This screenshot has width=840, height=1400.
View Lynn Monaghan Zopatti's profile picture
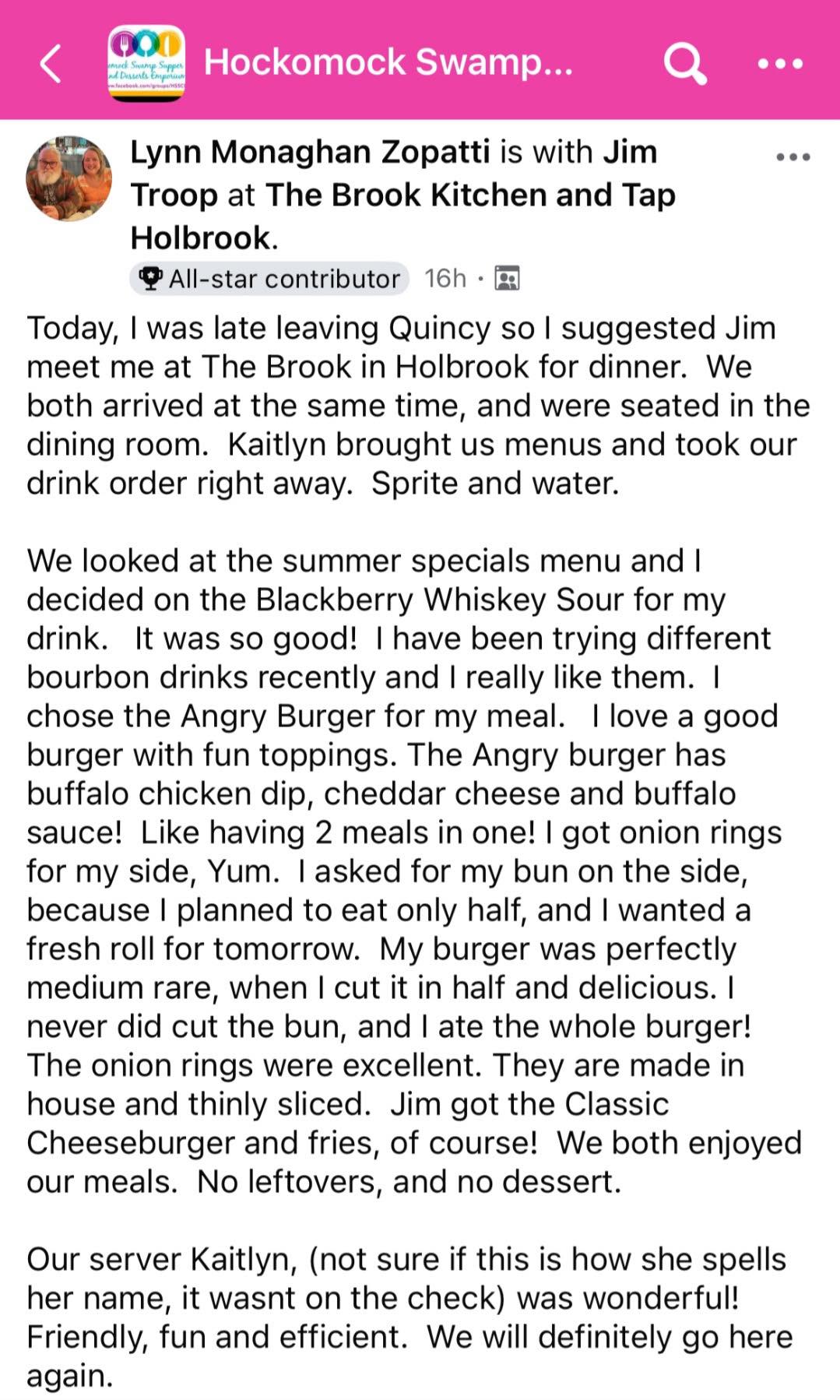click(x=69, y=178)
